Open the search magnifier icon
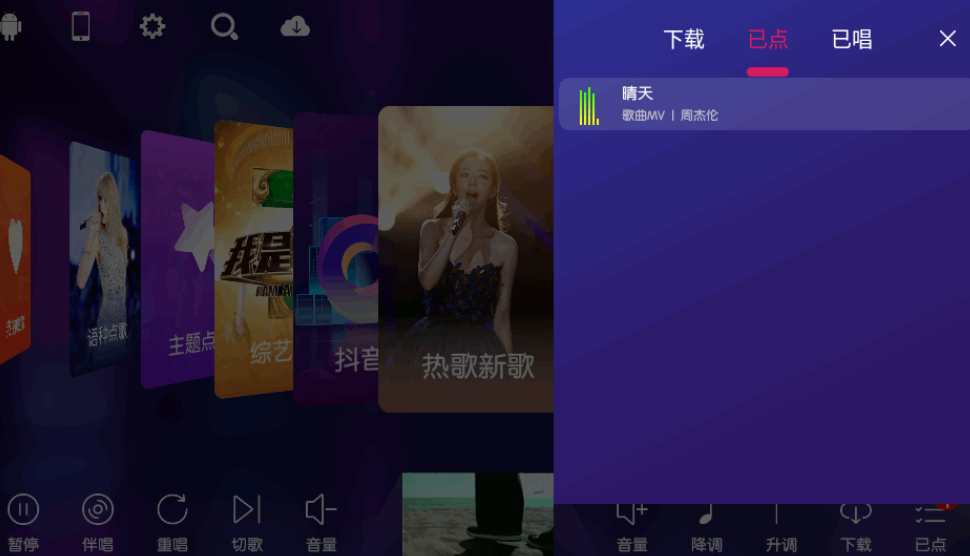The image size is (970, 556). 224,26
